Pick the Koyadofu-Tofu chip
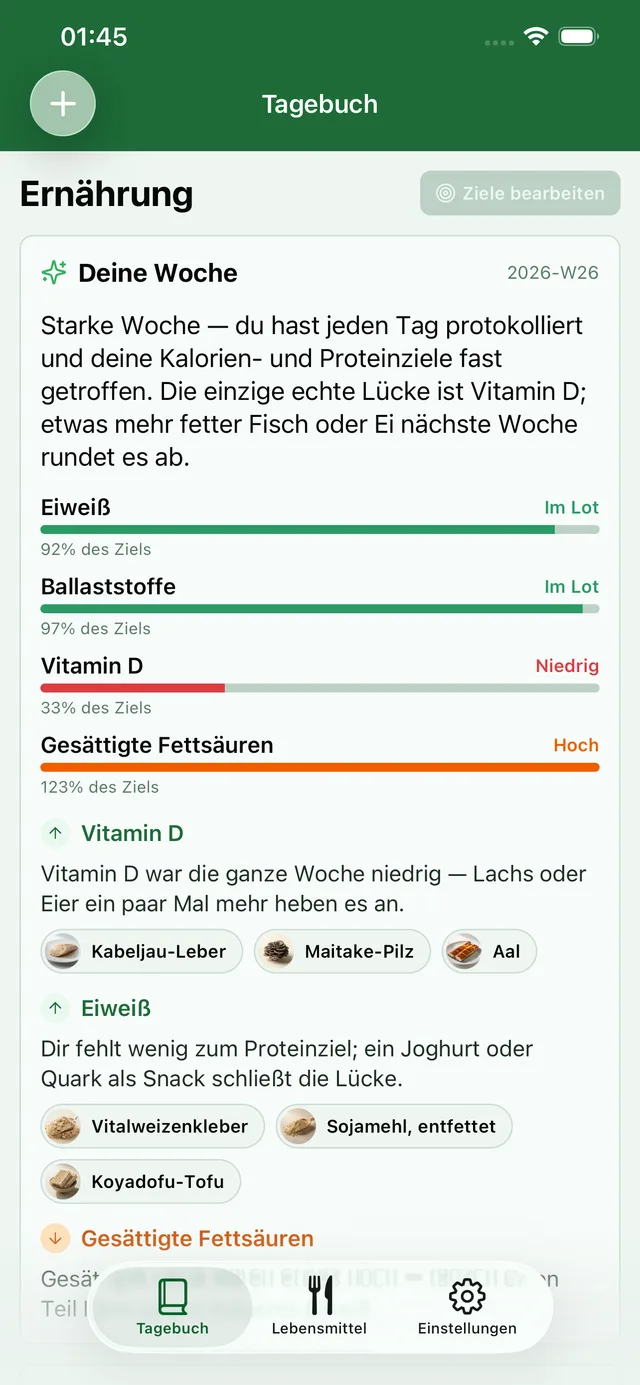The width and height of the screenshot is (640, 1385). 141,1181
